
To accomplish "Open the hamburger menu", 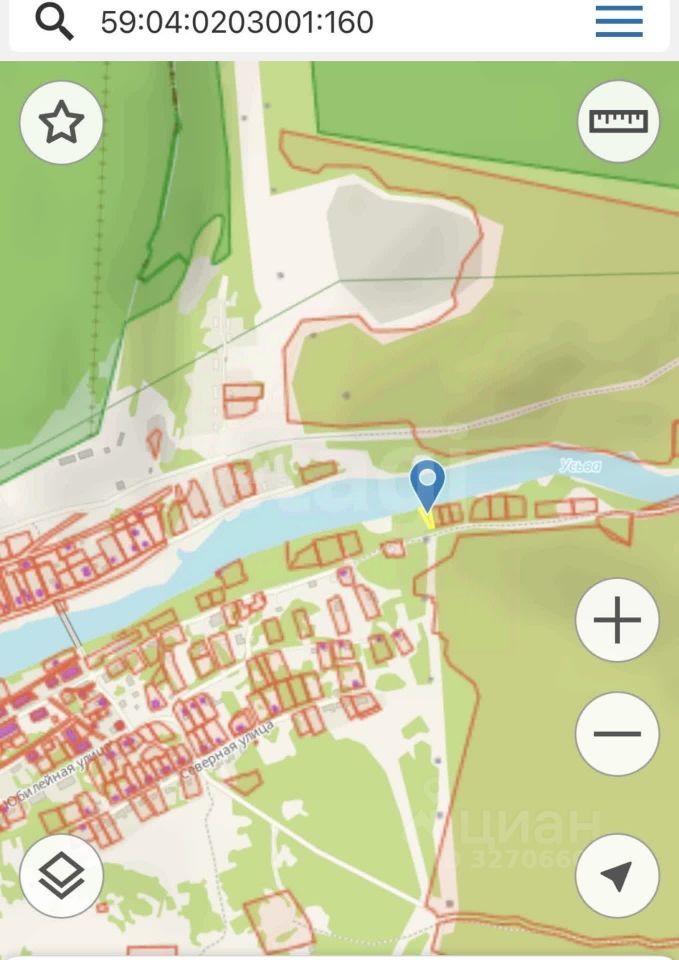I will coord(619,21).
